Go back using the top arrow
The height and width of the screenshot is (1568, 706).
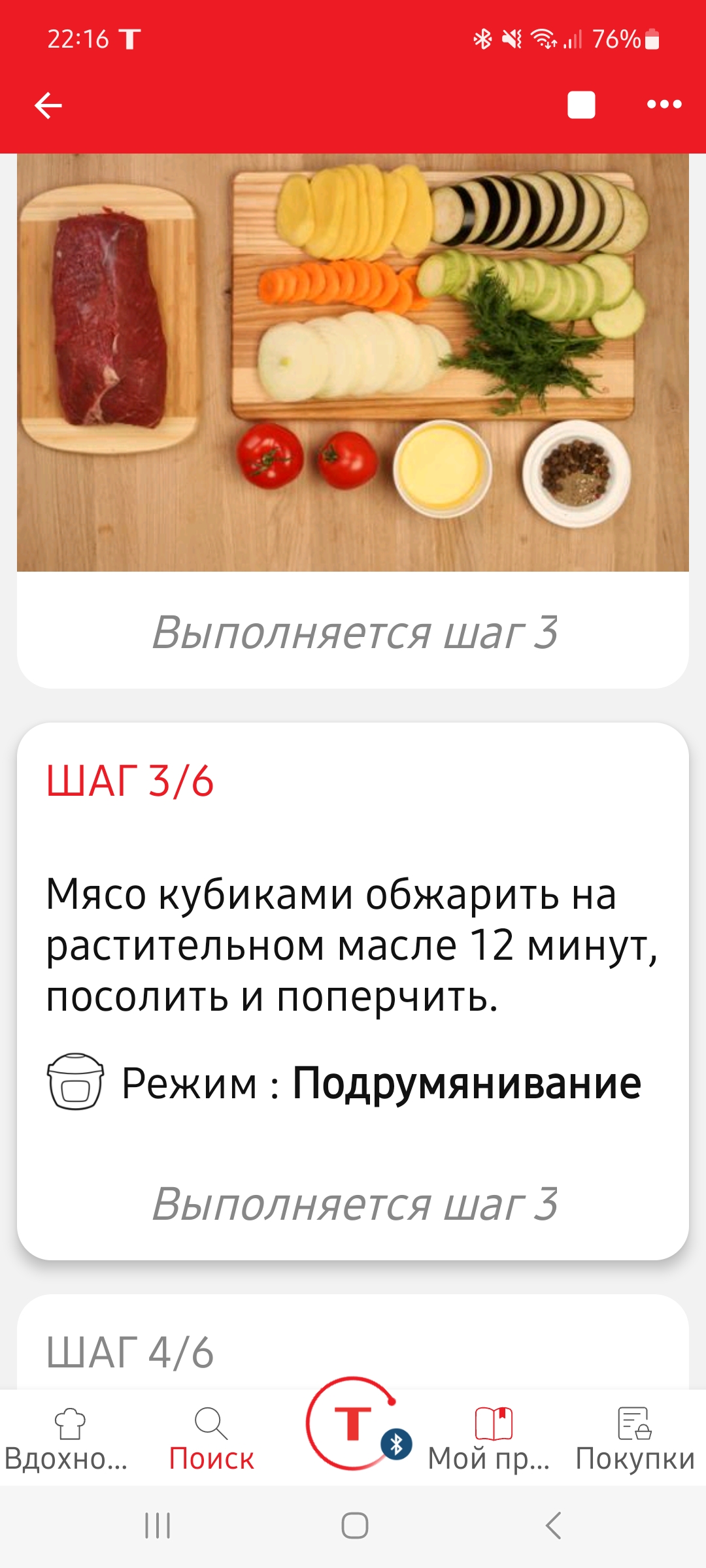click(48, 105)
